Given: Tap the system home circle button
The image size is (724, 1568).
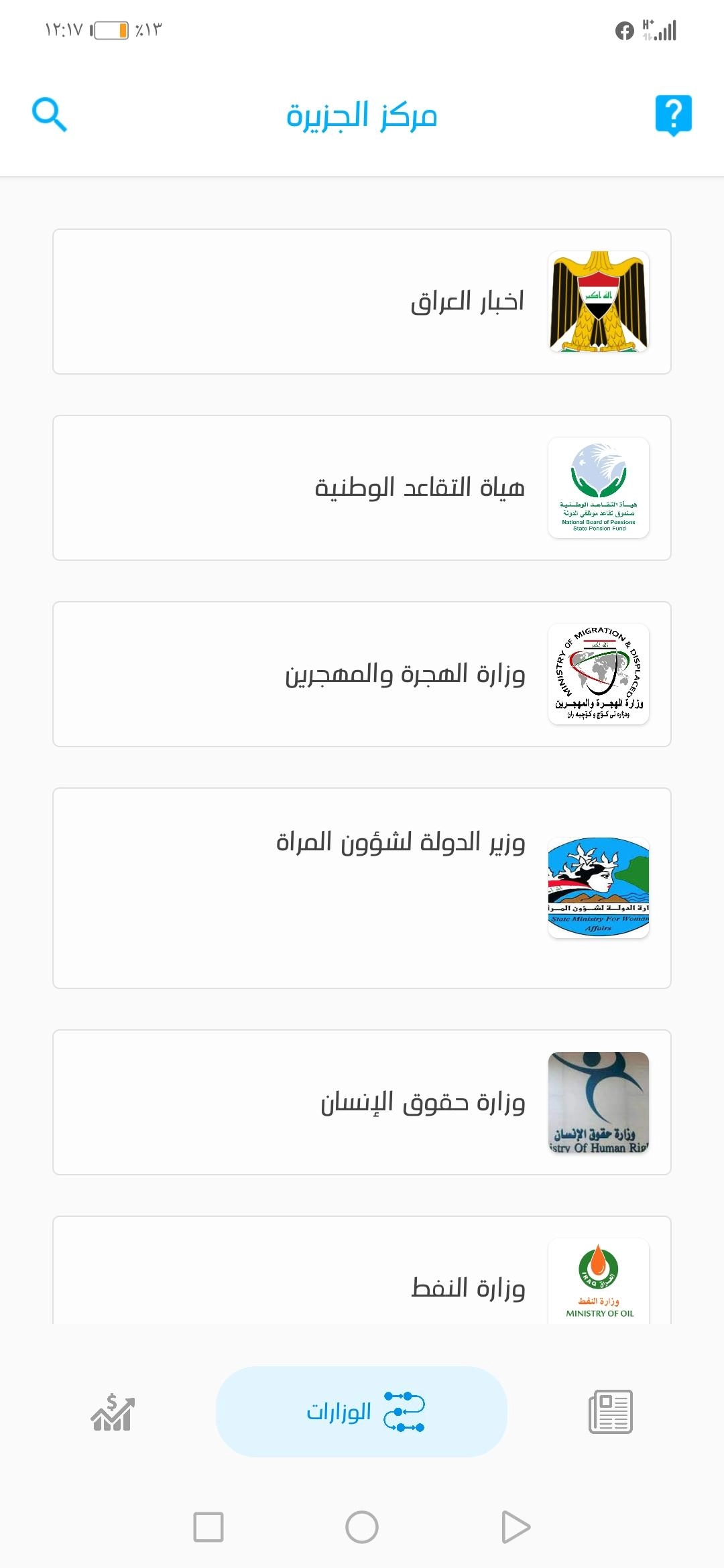Looking at the screenshot, I should [362, 1527].
